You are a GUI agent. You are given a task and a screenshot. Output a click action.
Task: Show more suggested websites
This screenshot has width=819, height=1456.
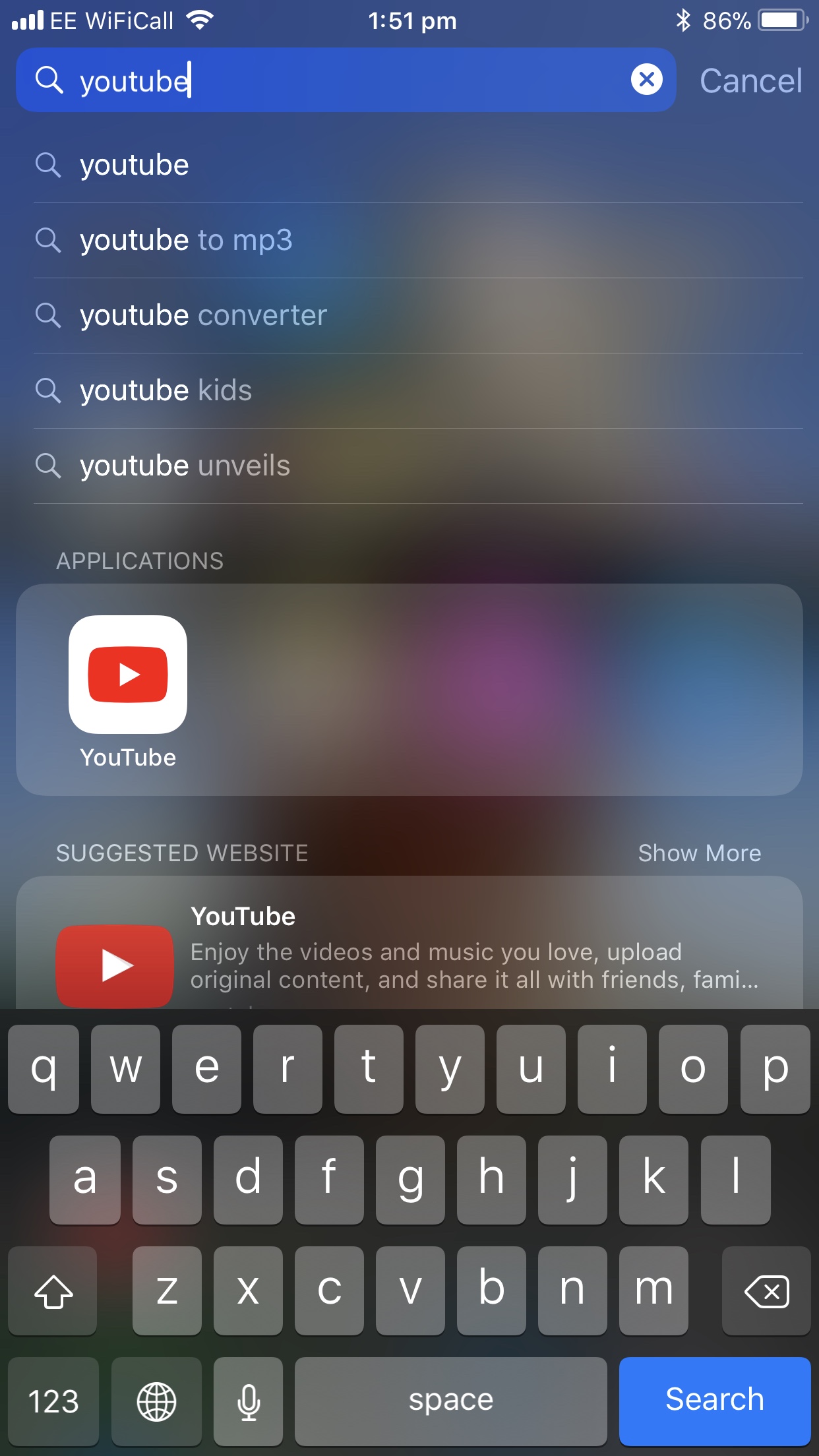(700, 853)
